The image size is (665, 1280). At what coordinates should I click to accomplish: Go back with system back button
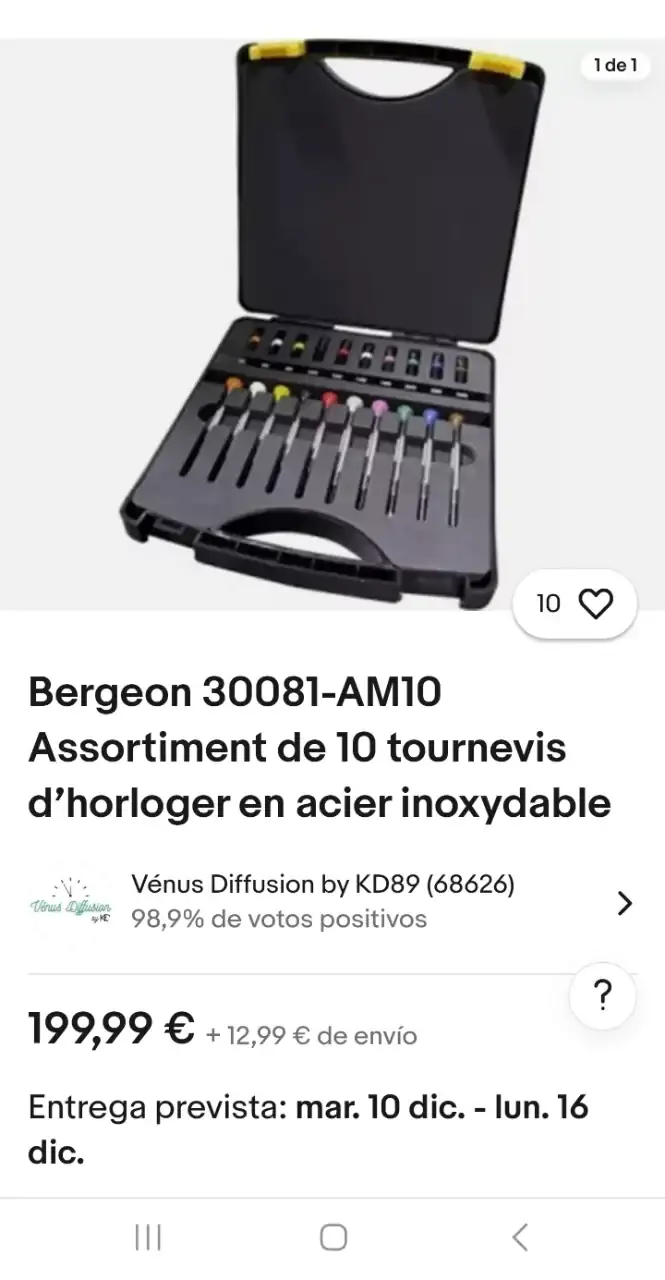point(519,1237)
